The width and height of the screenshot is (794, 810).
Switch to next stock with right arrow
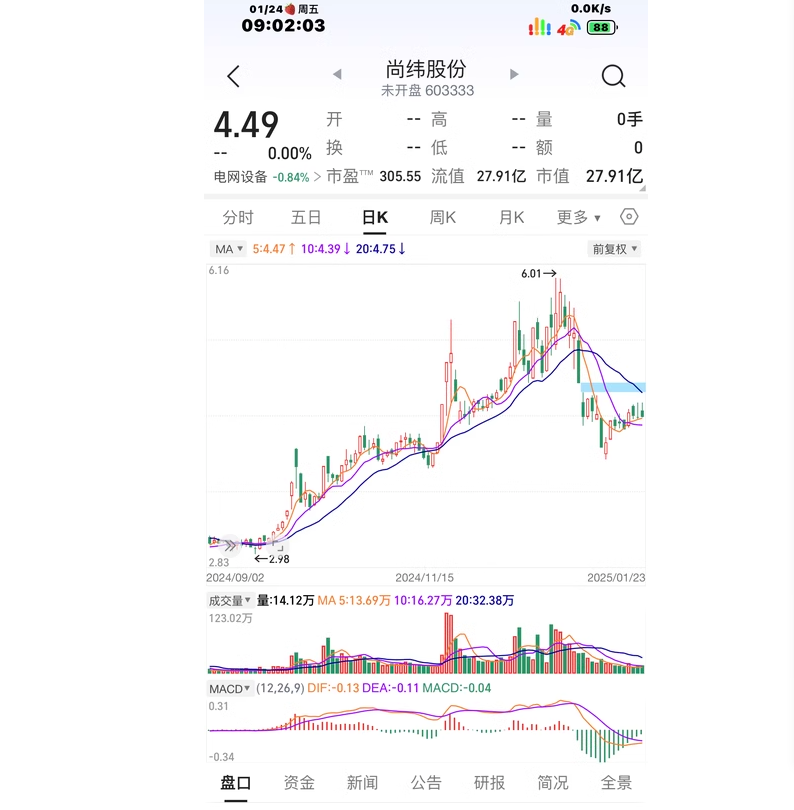514,74
